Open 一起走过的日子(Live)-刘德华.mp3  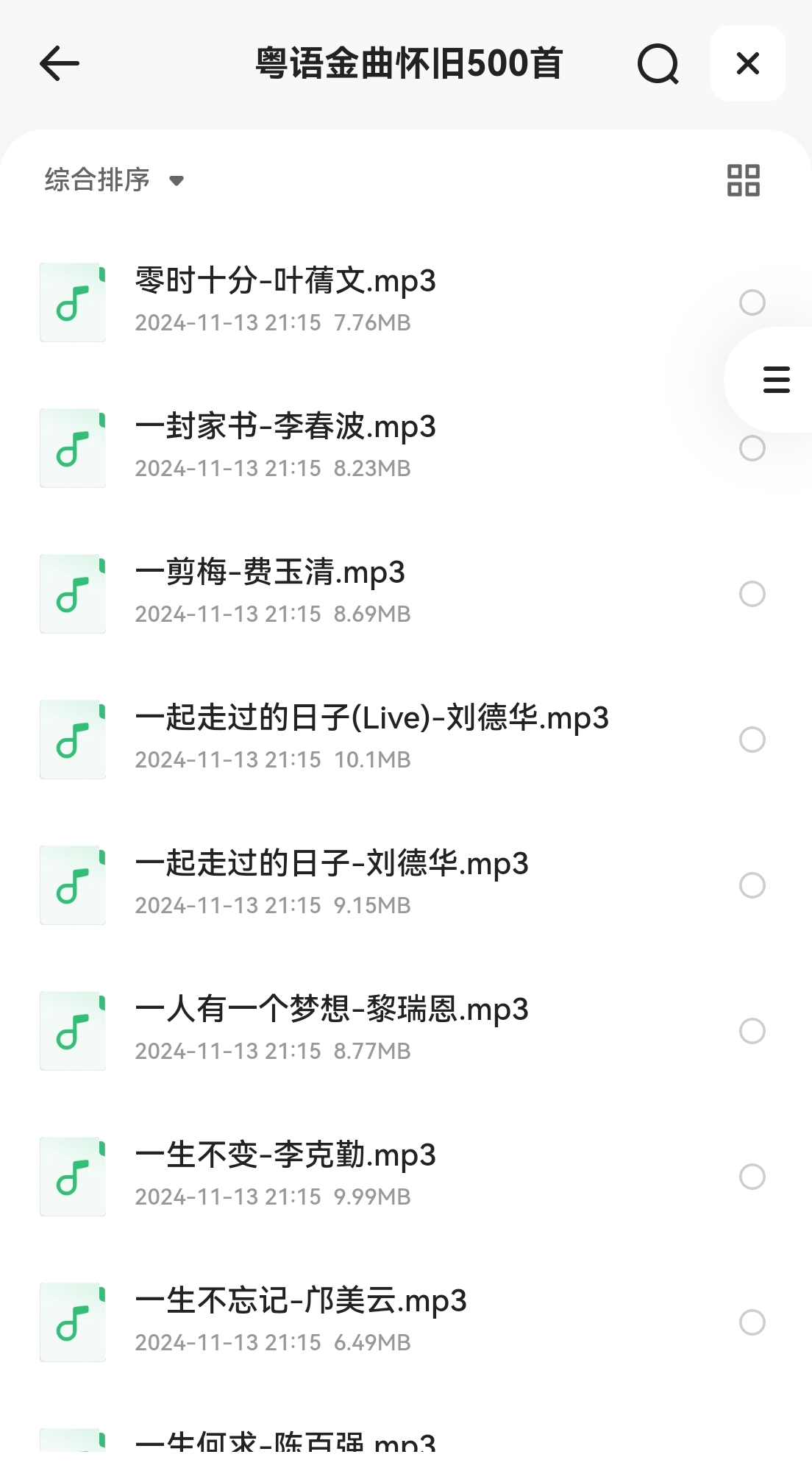(371, 718)
